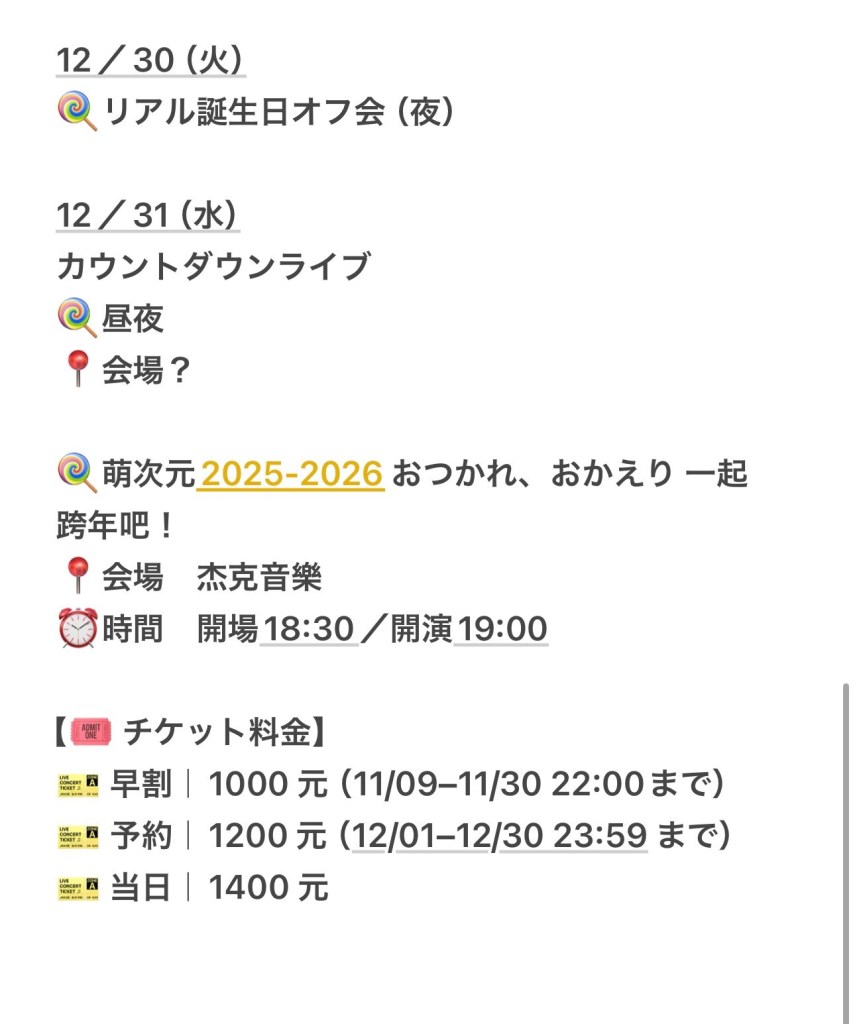
Task: Select the 18:30 door-opening time link
Action: [x=308, y=629]
